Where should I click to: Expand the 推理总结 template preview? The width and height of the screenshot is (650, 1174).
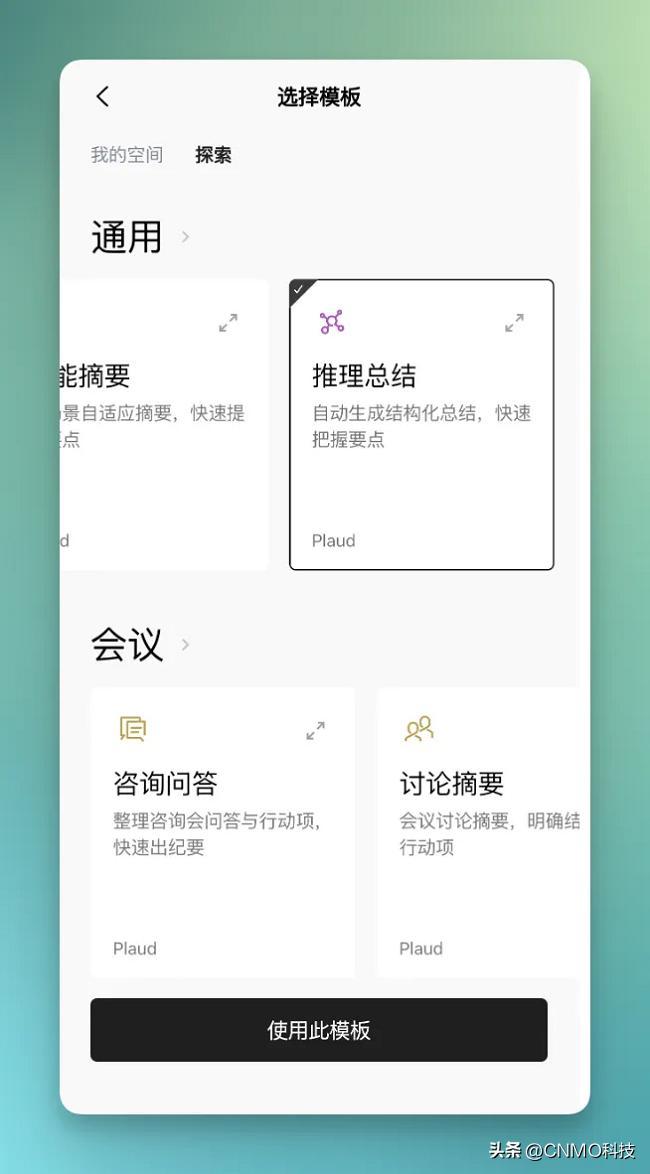click(514, 323)
